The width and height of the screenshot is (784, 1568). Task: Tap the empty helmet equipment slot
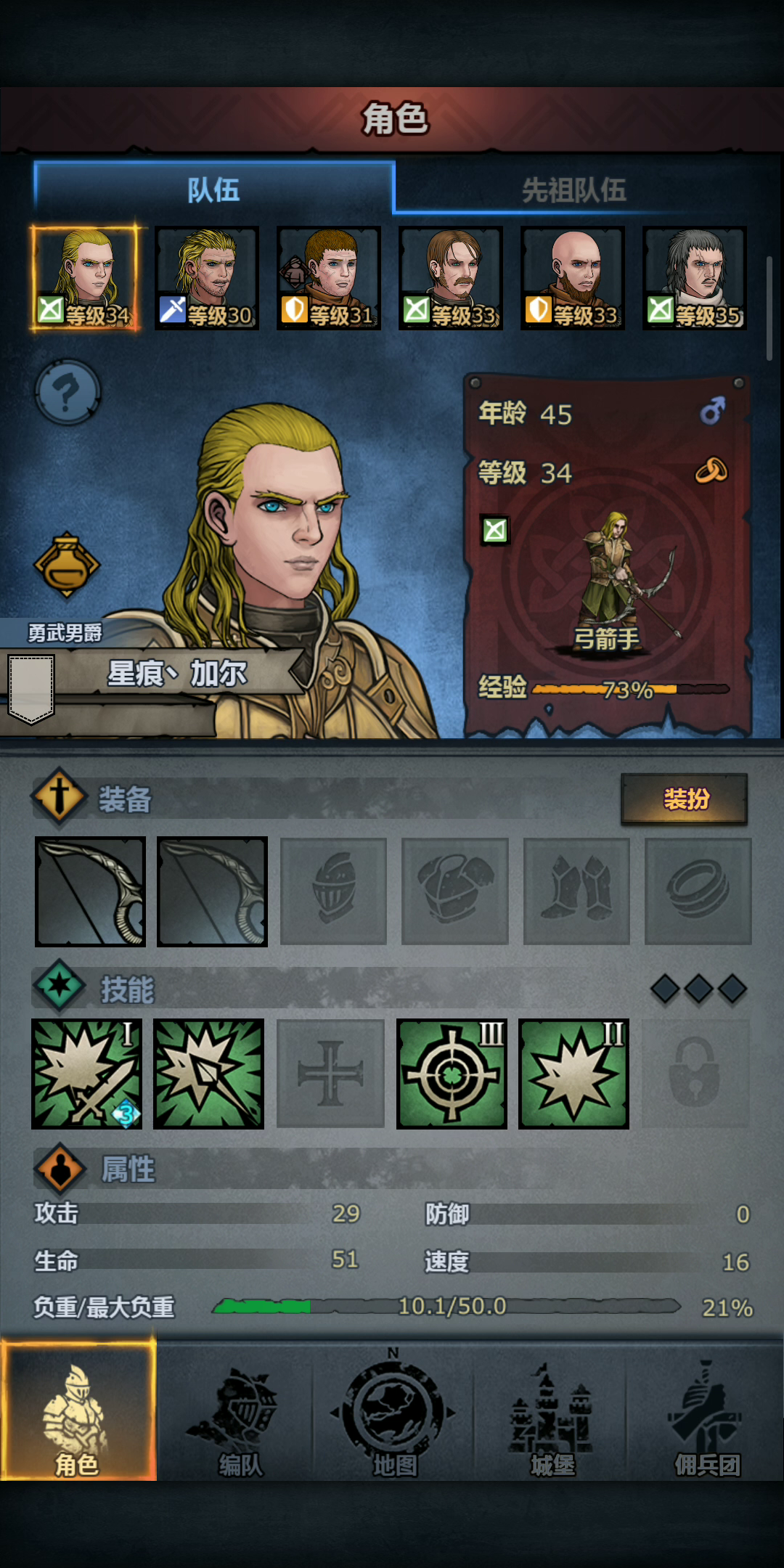pos(333,891)
